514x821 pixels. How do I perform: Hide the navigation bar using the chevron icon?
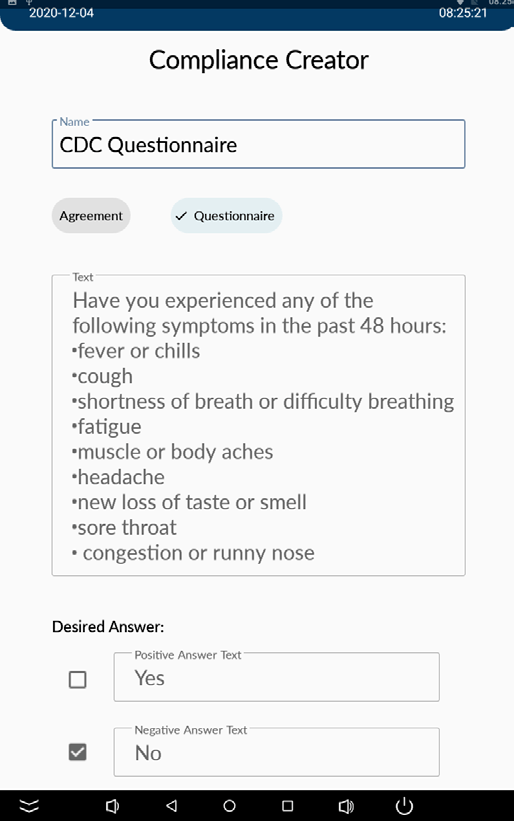pyautogui.click(x=29, y=806)
